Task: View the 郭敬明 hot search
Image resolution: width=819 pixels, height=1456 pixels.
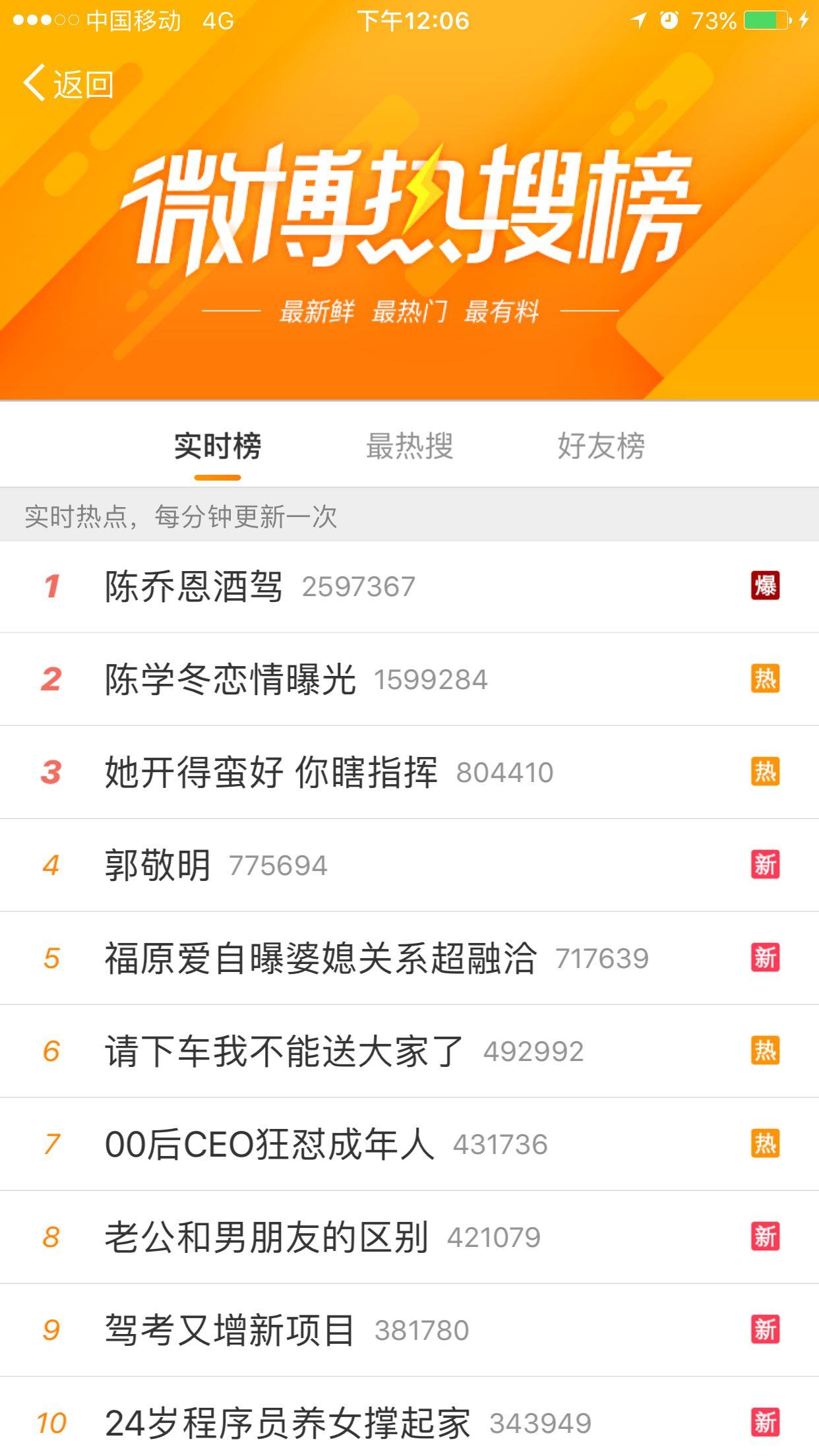Action: coord(409,866)
